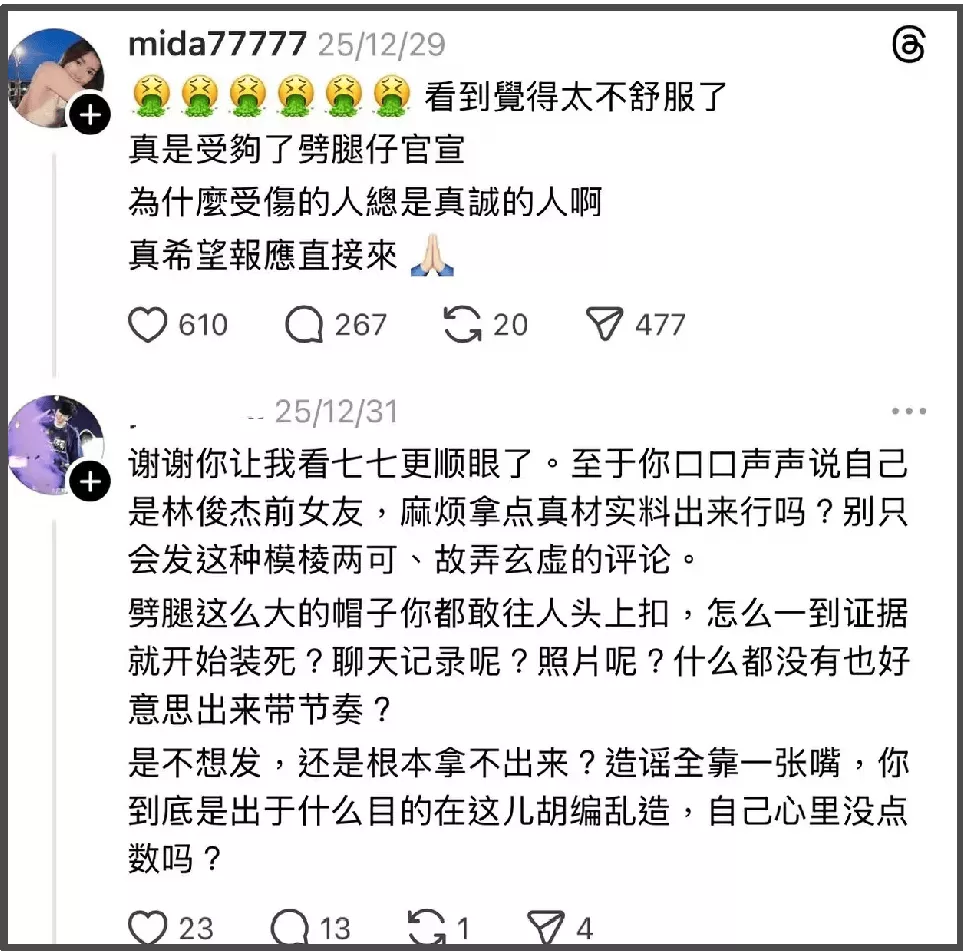
Task: Follow mida77777 using the plus badge
Action: click(90, 116)
